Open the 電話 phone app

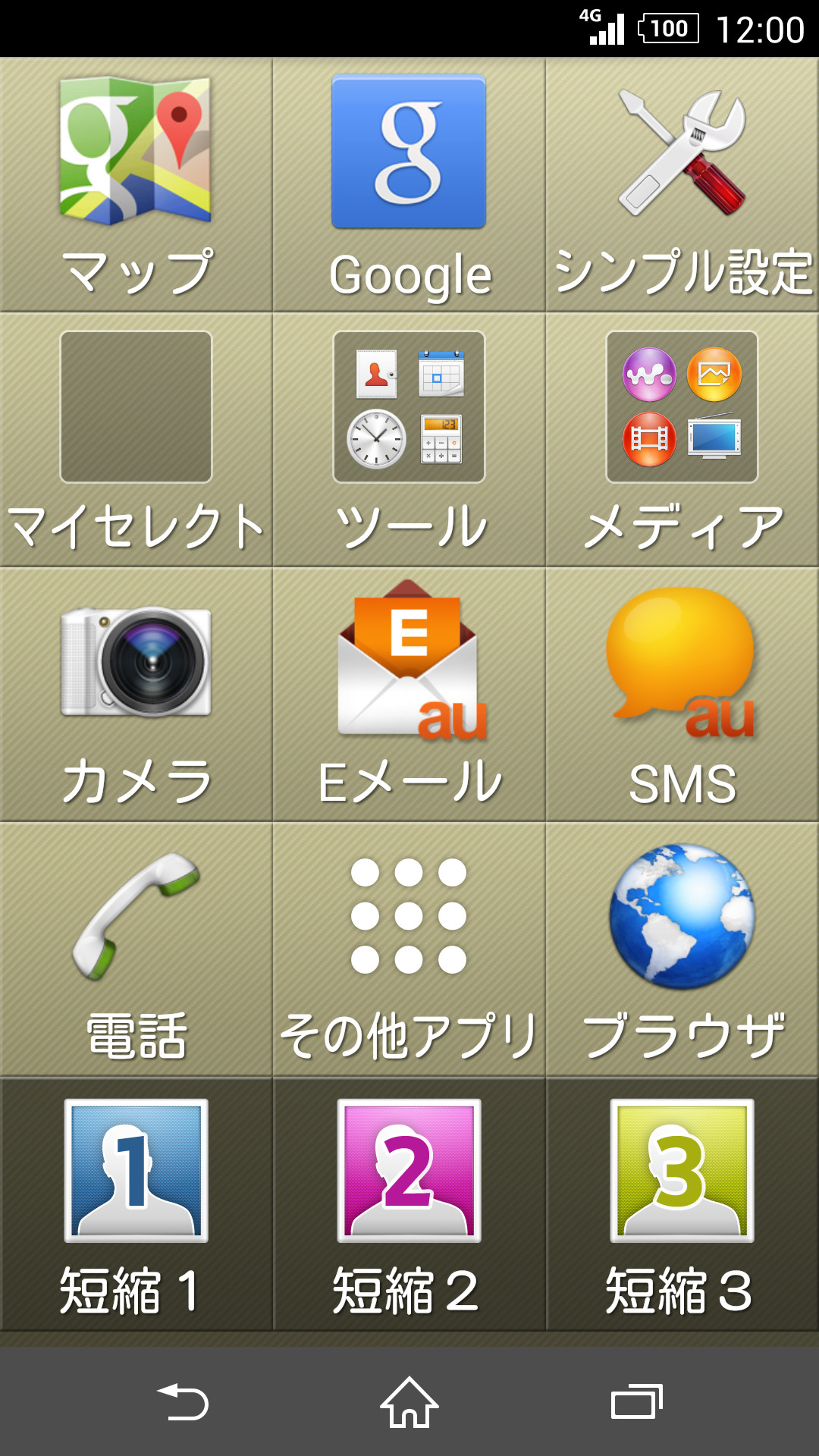(x=136, y=949)
